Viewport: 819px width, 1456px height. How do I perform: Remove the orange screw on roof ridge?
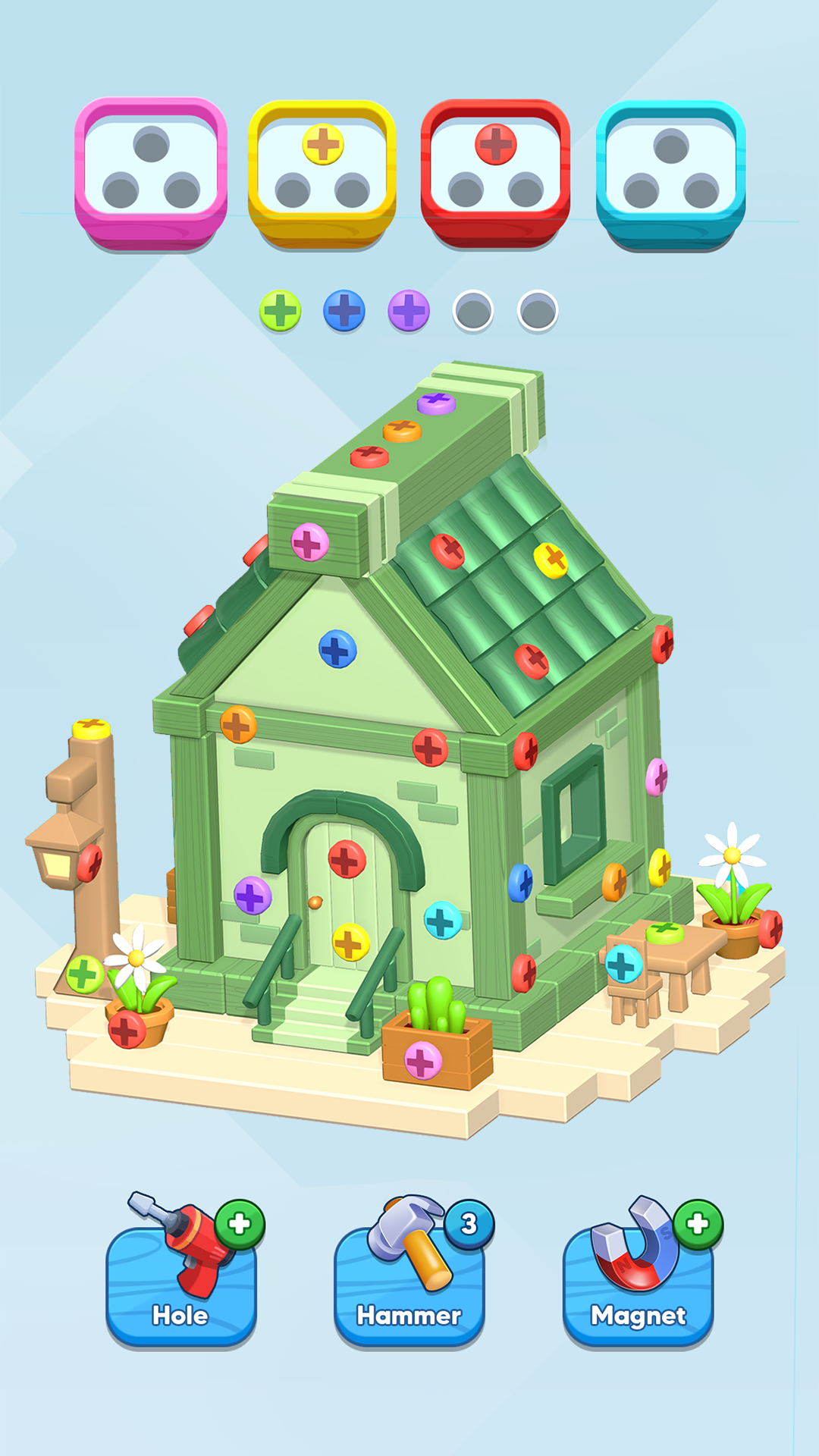click(402, 431)
